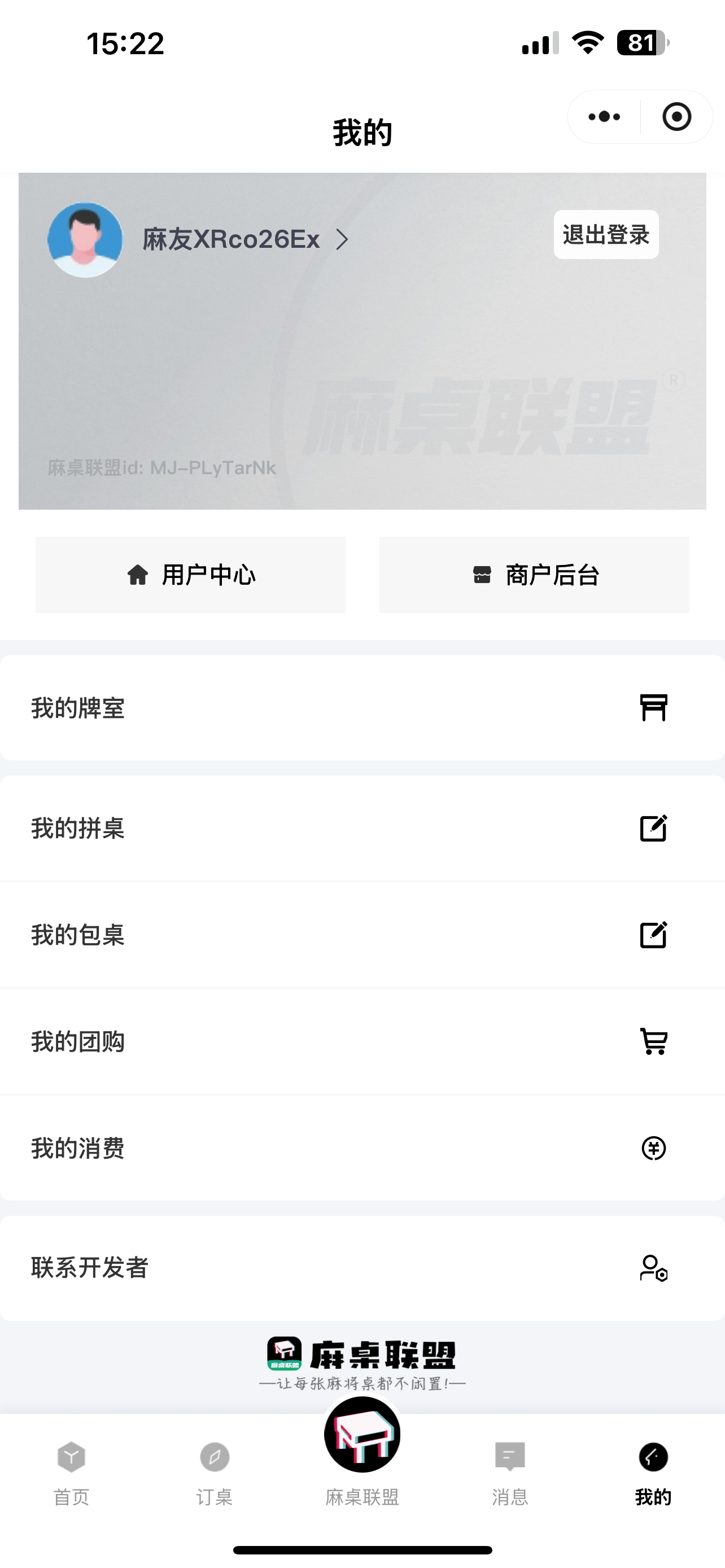The width and height of the screenshot is (725, 1568).
Task: Expand the chevron next to 麻友XRco26Ex
Action: [x=344, y=239]
